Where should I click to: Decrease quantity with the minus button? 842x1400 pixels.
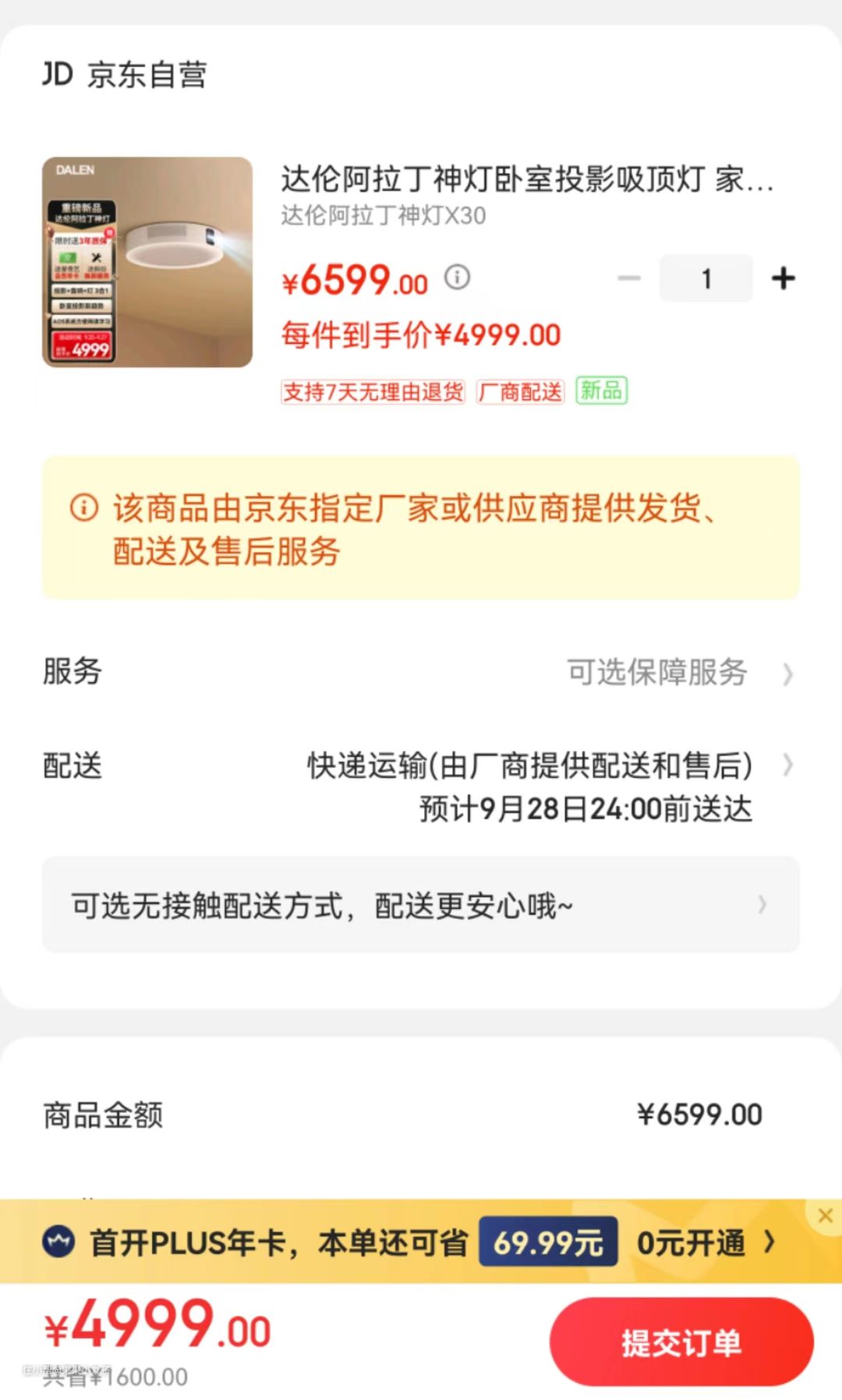(628, 278)
